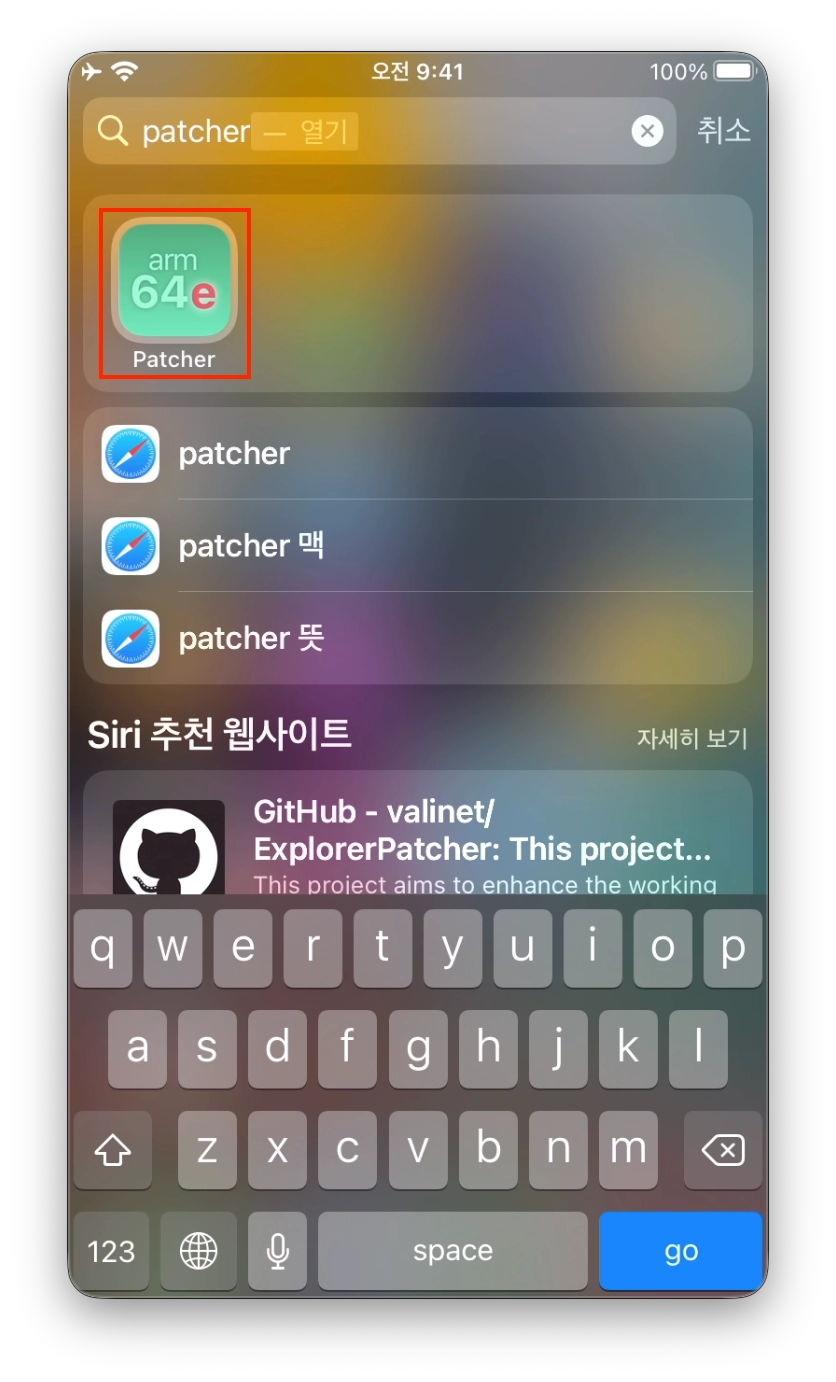Cancel the search with 취소
This screenshot has height=1382, width=836.
click(723, 131)
